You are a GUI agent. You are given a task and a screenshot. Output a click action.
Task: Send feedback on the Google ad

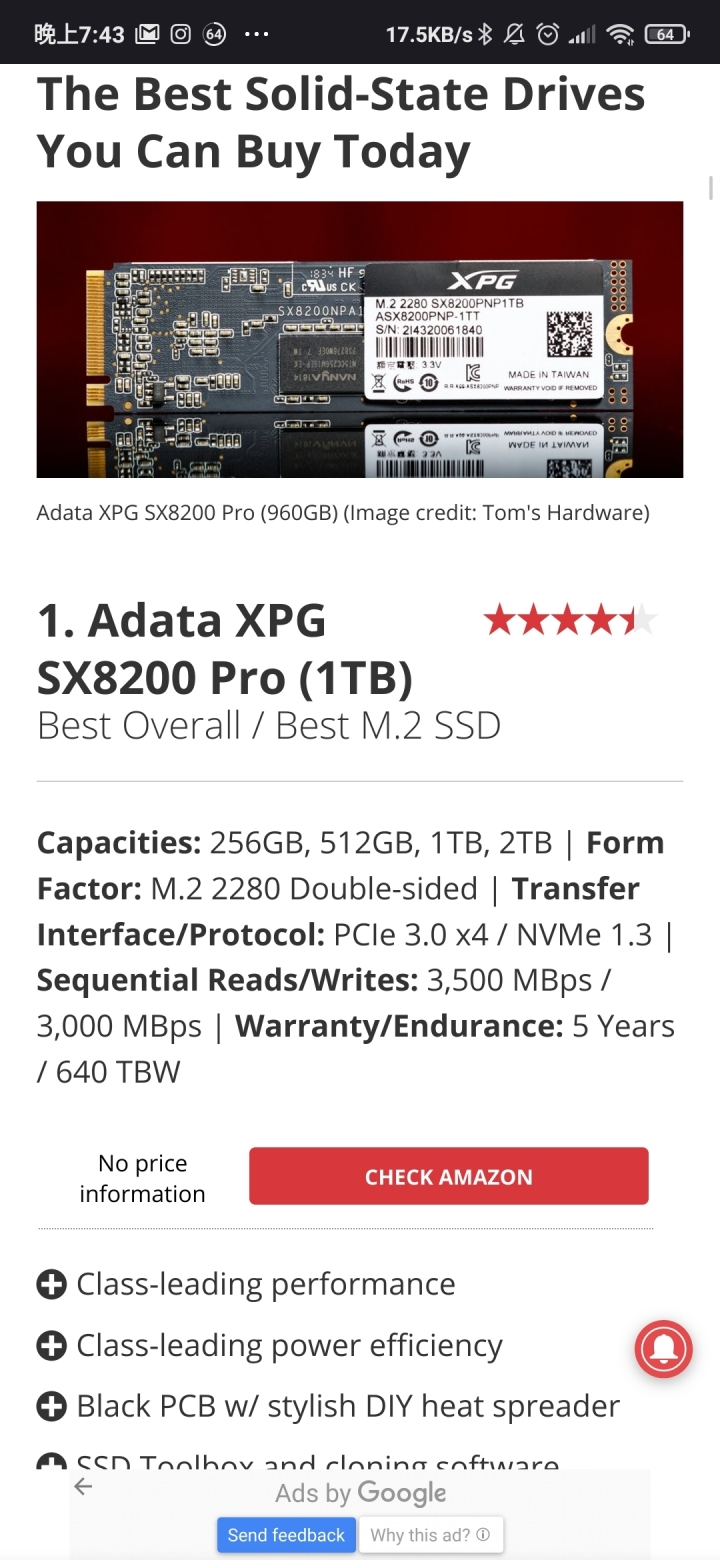[x=286, y=1535]
